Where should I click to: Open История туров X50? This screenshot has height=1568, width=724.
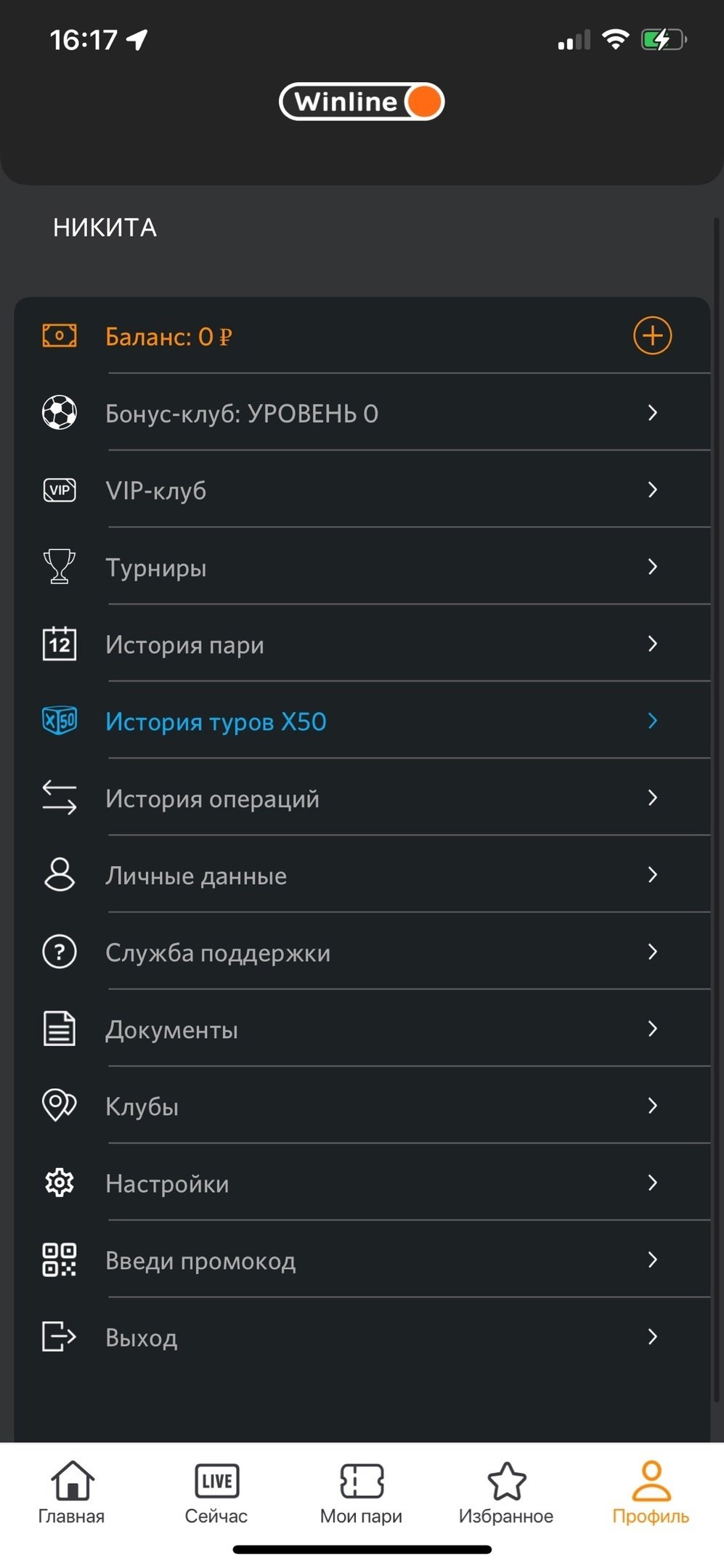362,721
